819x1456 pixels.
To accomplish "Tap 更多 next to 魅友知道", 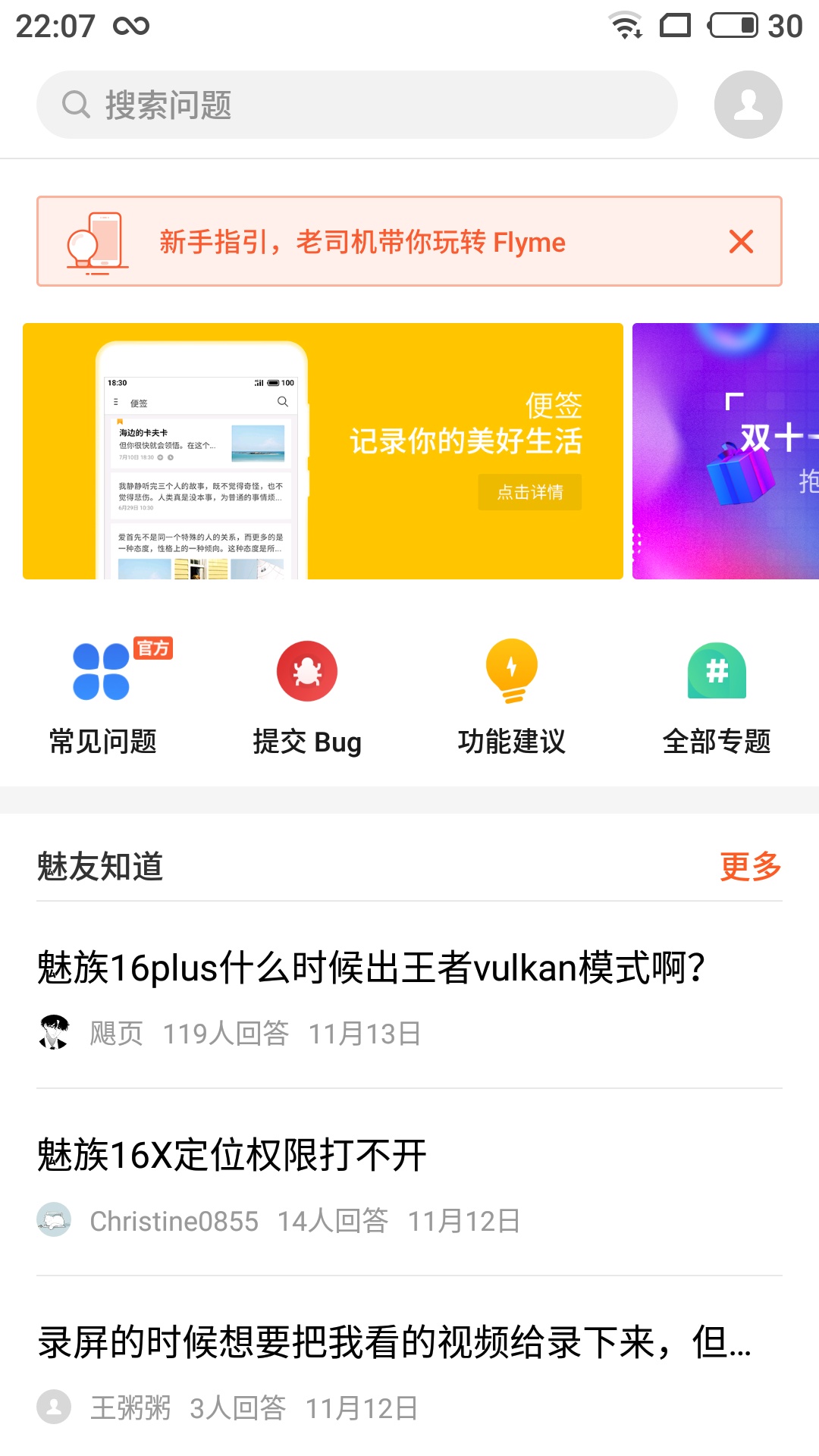I will pyautogui.click(x=751, y=866).
